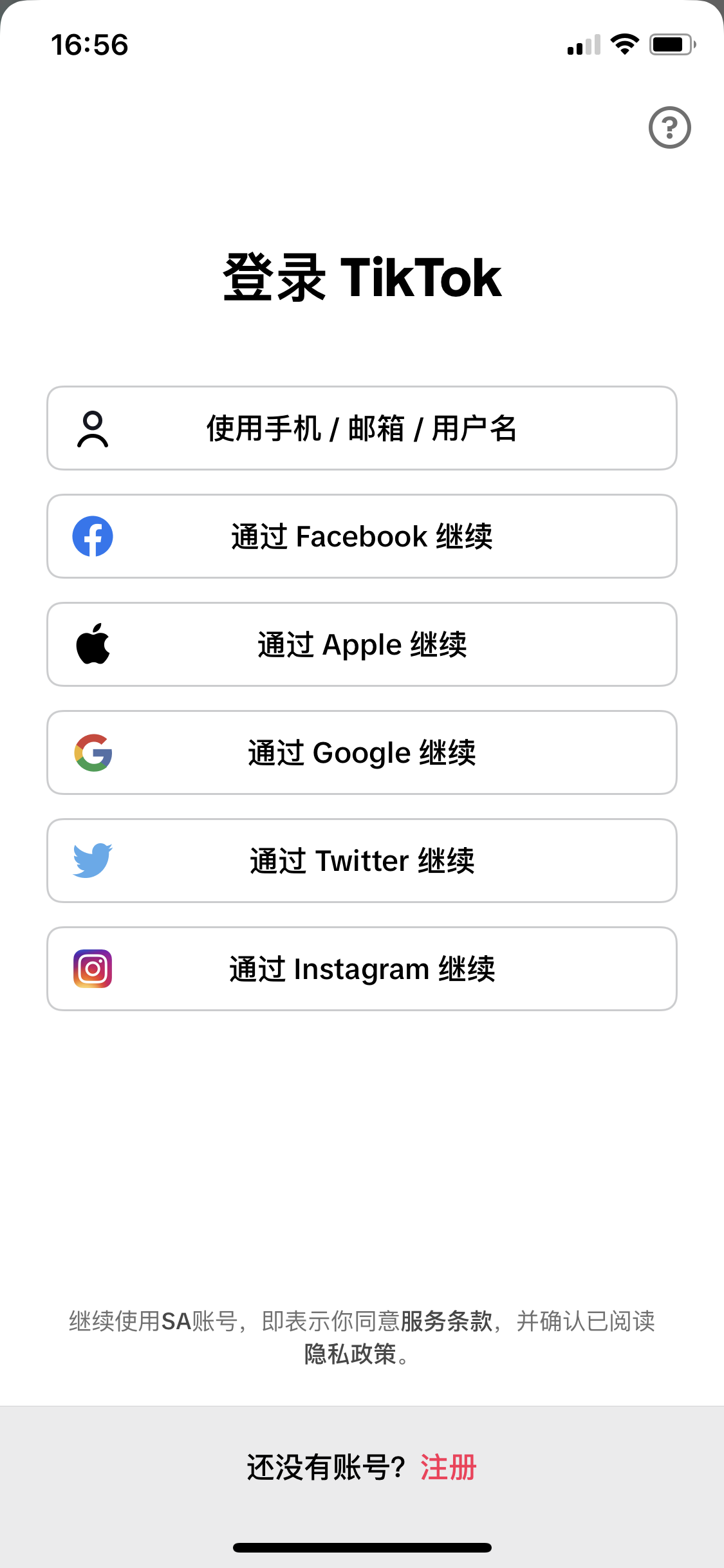Choose 通过 Google 继续
Viewport: 724px width, 1568px height.
tap(362, 752)
